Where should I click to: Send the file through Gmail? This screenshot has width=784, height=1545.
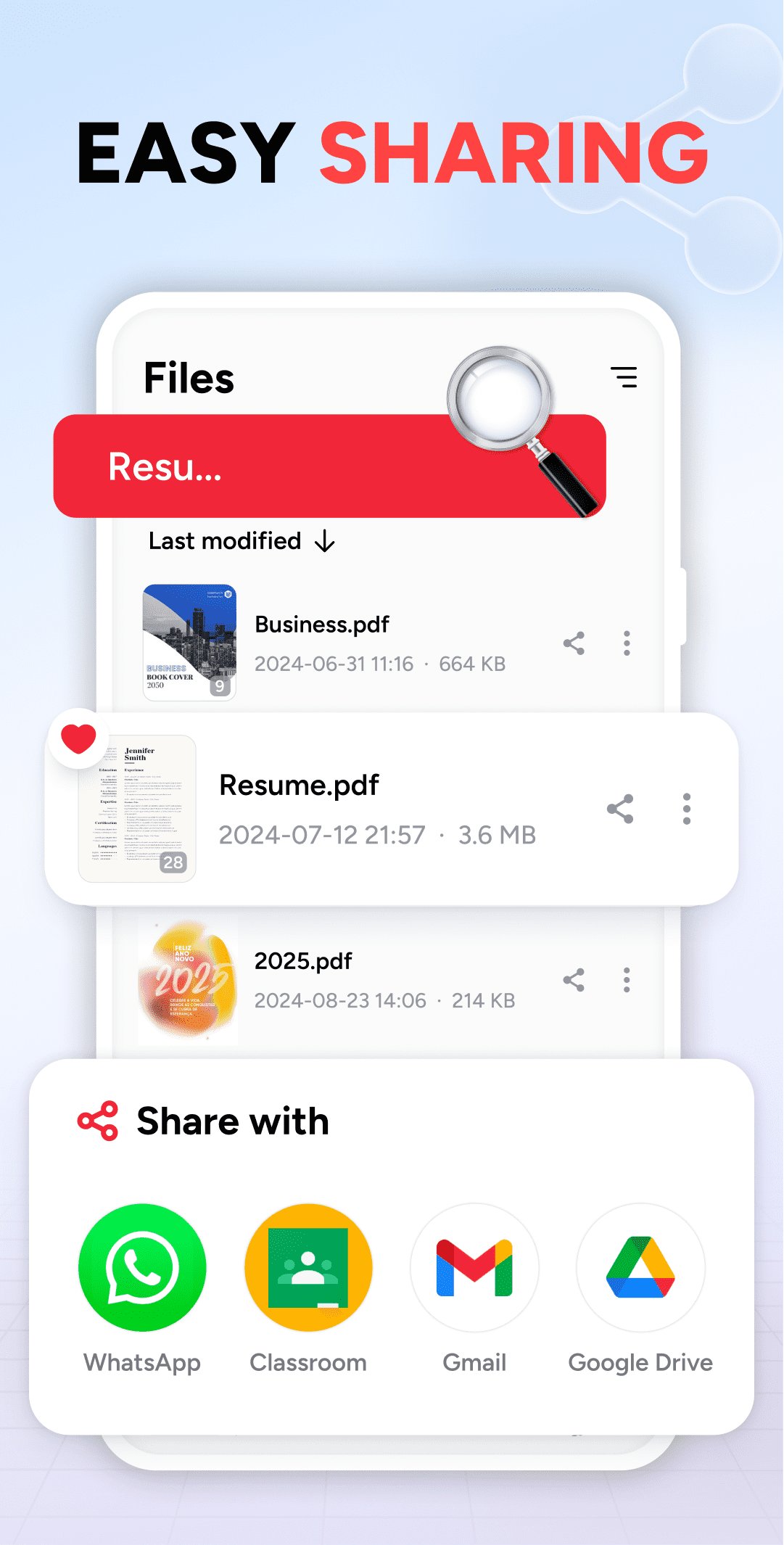pos(474,1268)
